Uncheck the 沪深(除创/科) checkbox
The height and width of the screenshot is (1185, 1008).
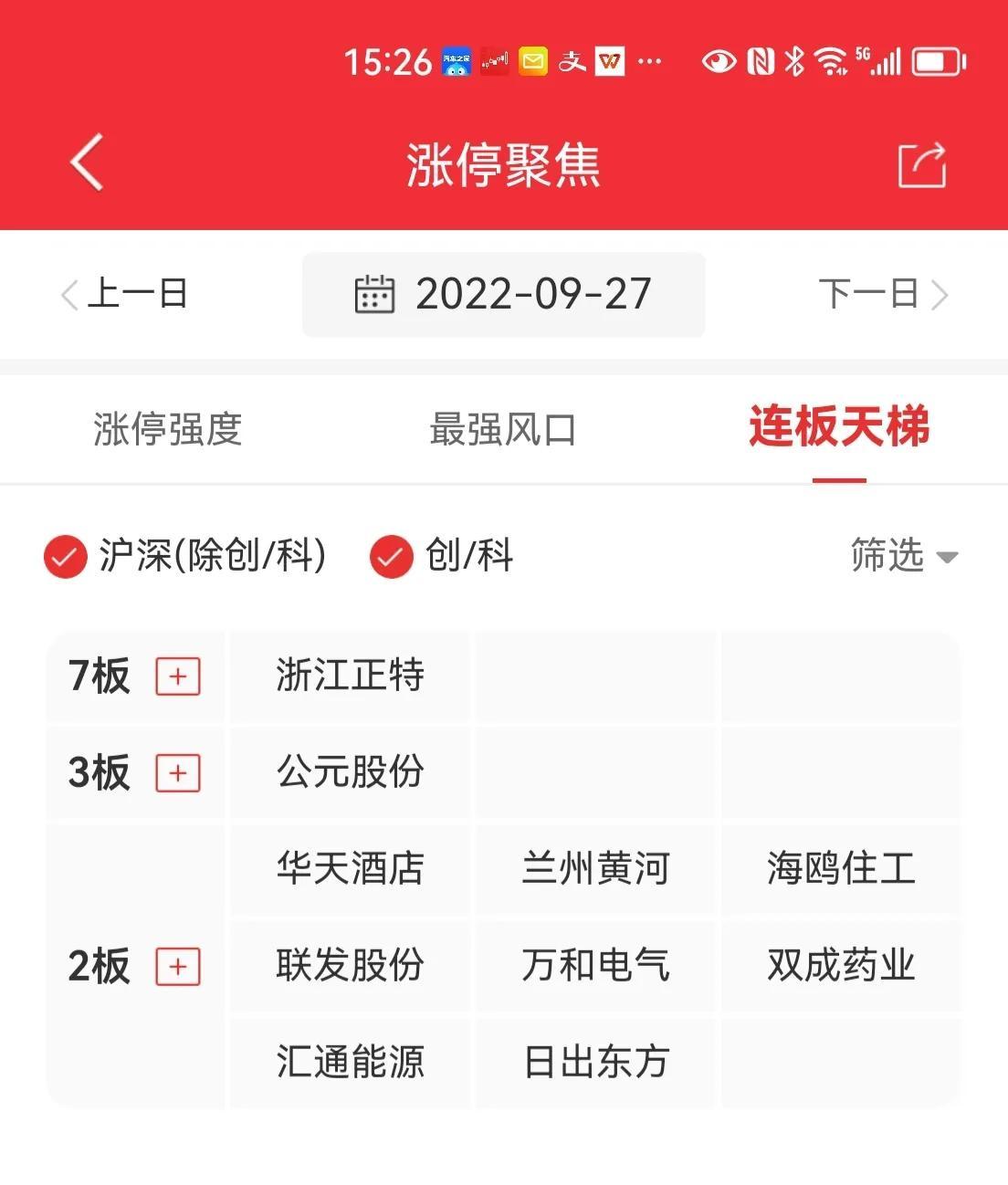coord(66,557)
